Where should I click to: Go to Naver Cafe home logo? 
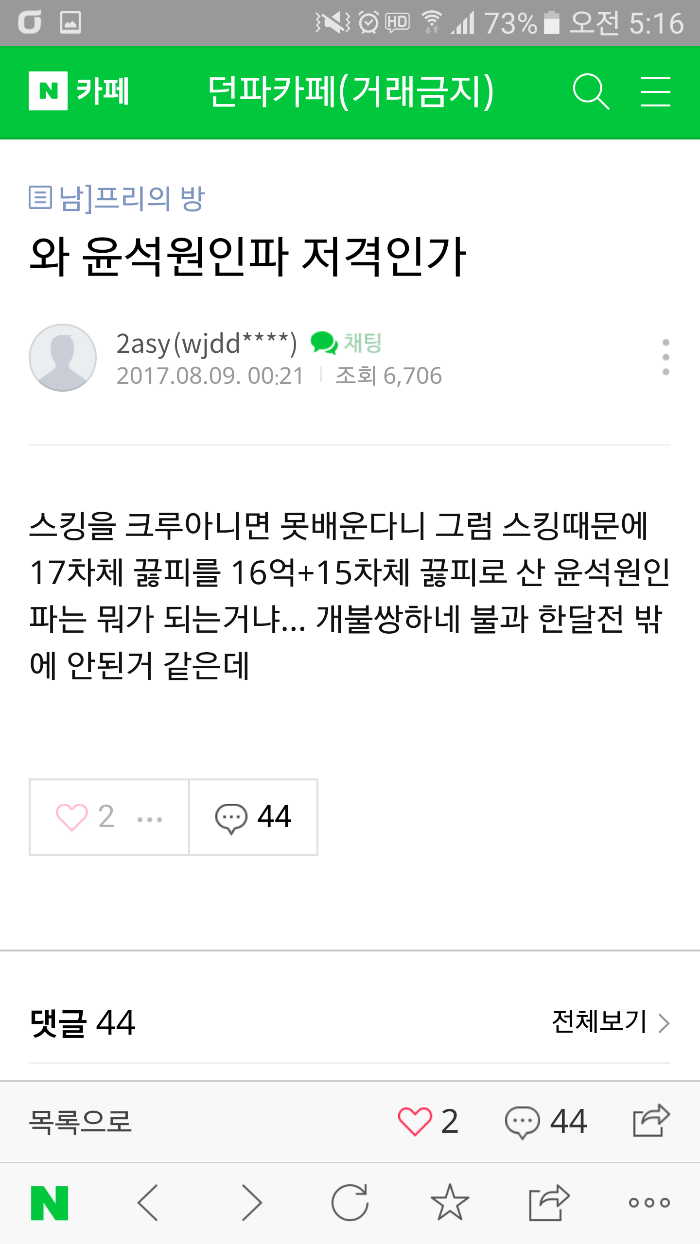tap(79, 92)
